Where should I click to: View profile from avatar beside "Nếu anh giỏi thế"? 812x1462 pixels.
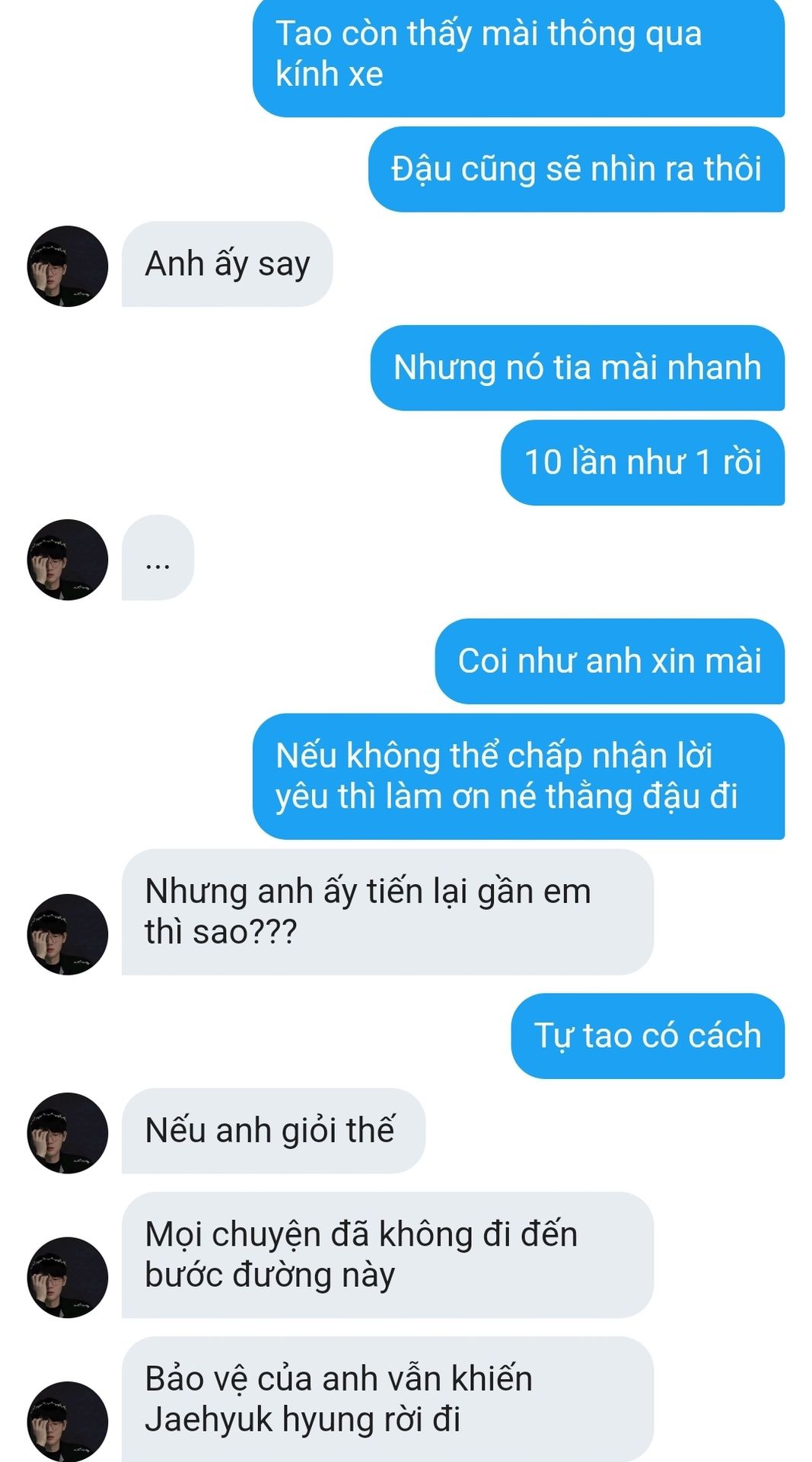tap(68, 1133)
